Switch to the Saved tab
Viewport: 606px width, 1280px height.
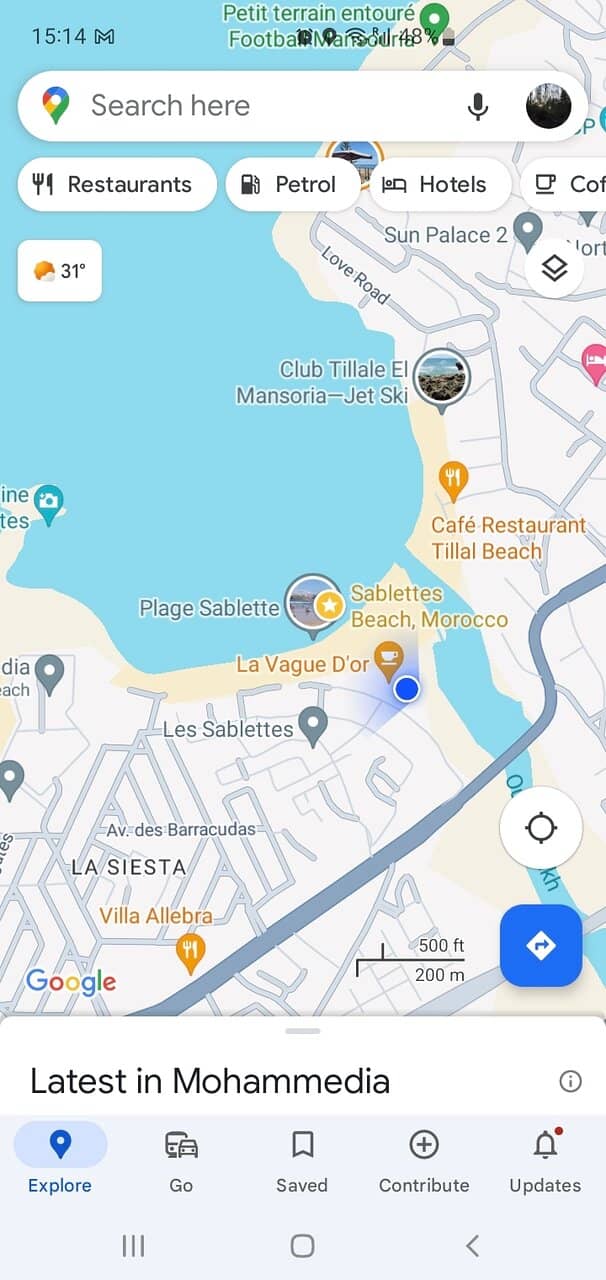pos(302,1160)
